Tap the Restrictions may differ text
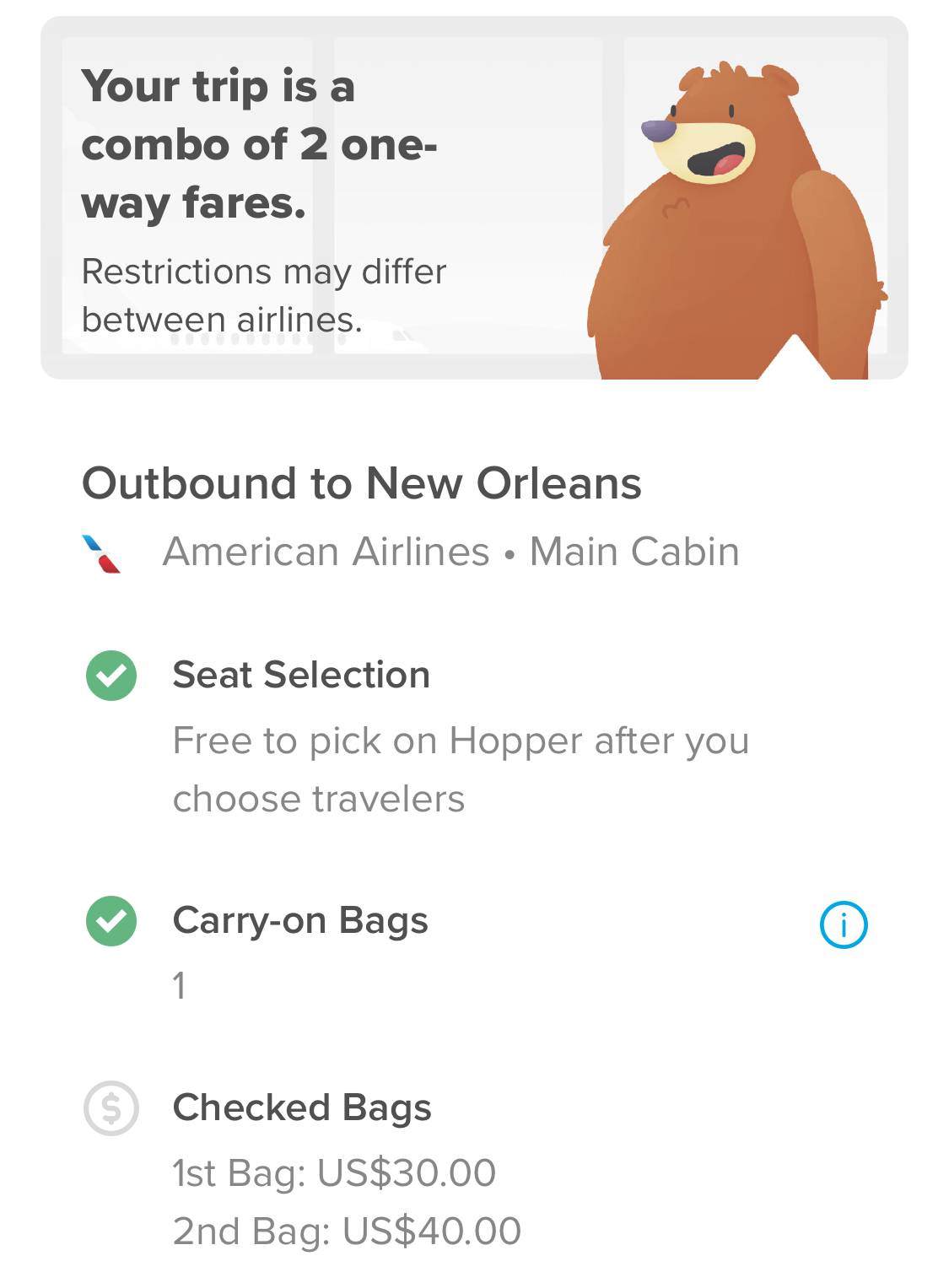Image resolution: width=949 pixels, height=1288 pixels. (x=264, y=294)
